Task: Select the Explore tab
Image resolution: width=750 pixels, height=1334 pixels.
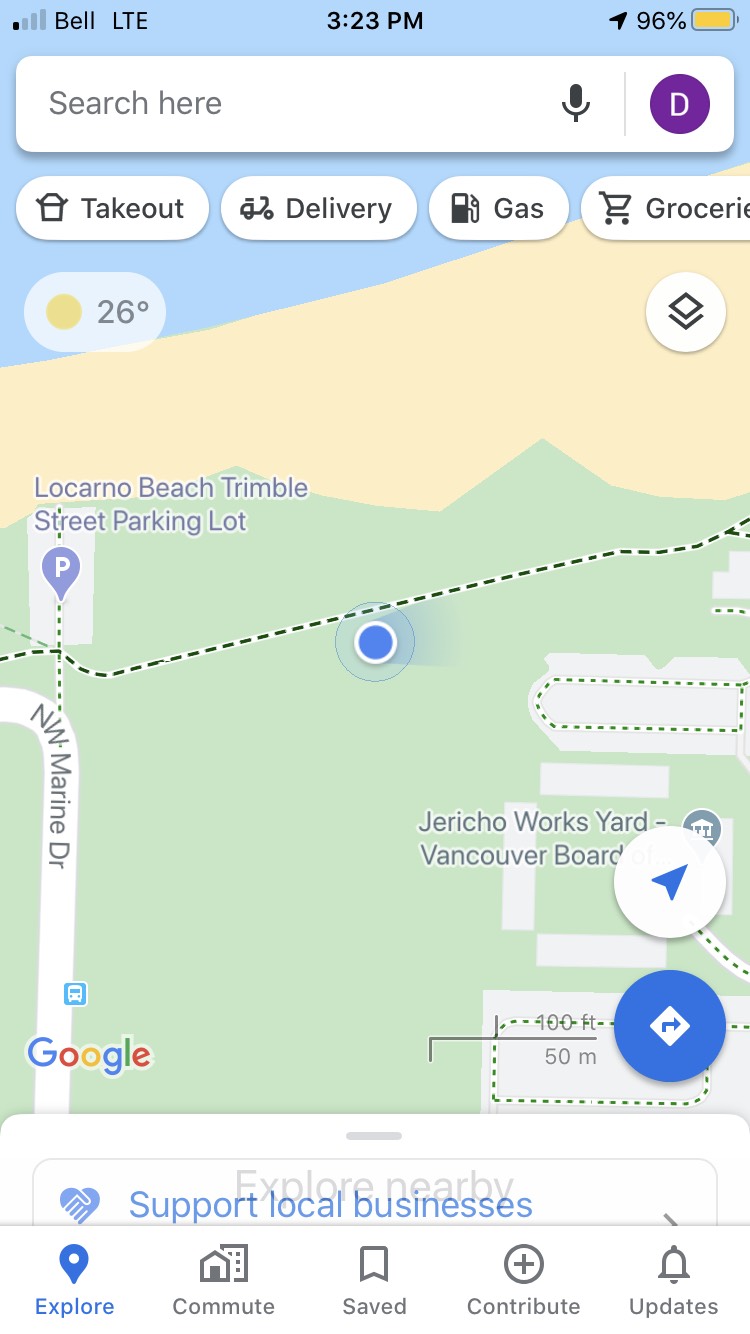Action: coord(74,1281)
